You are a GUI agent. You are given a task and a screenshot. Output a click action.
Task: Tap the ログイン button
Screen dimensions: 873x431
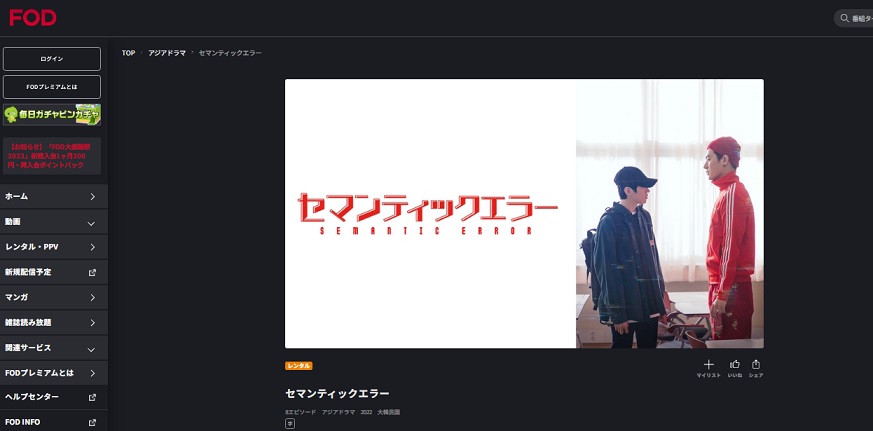pyautogui.click(x=52, y=59)
